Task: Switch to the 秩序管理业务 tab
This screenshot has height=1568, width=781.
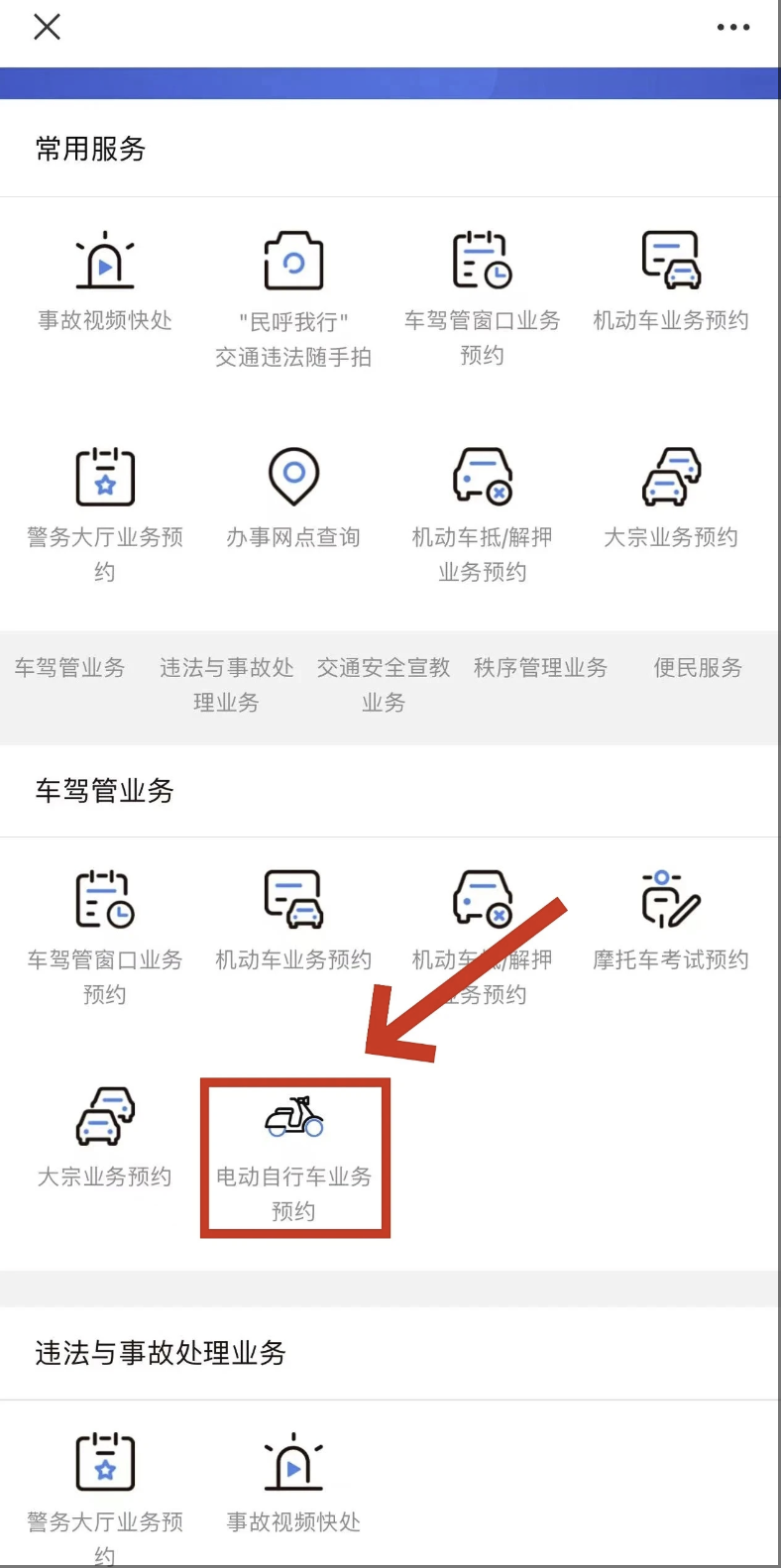Action: pyautogui.click(x=540, y=668)
